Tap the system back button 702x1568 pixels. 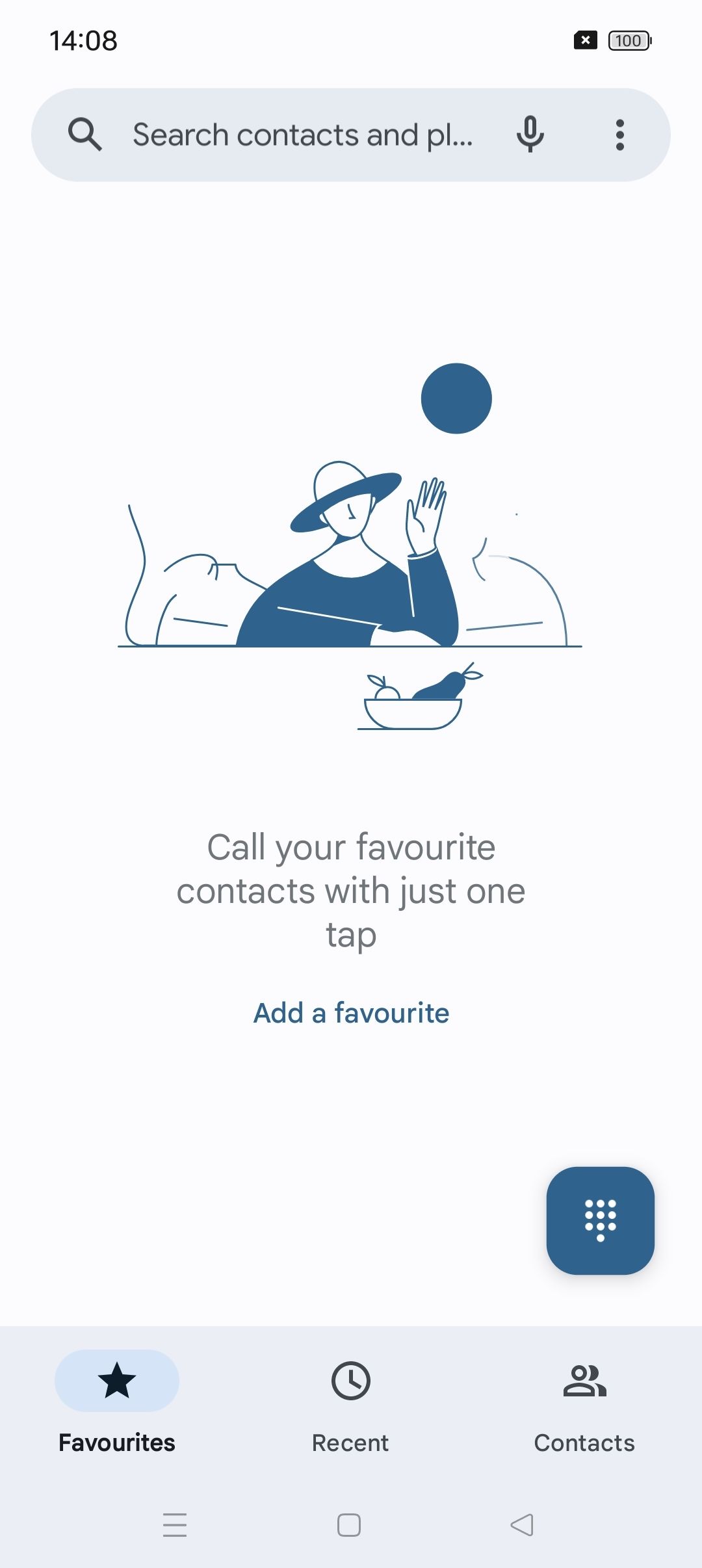pyautogui.click(x=522, y=1524)
